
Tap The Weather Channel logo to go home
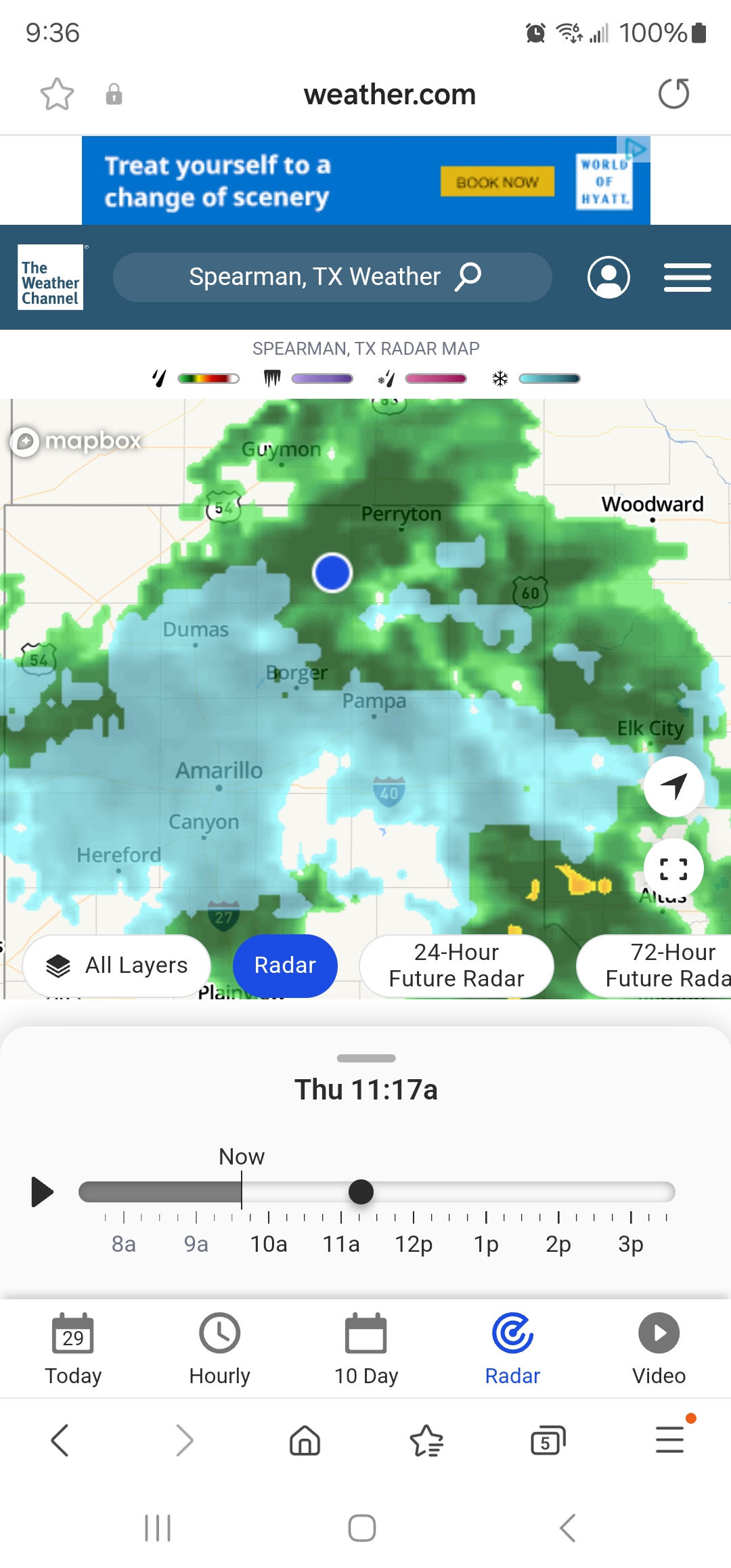(x=51, y=278)
